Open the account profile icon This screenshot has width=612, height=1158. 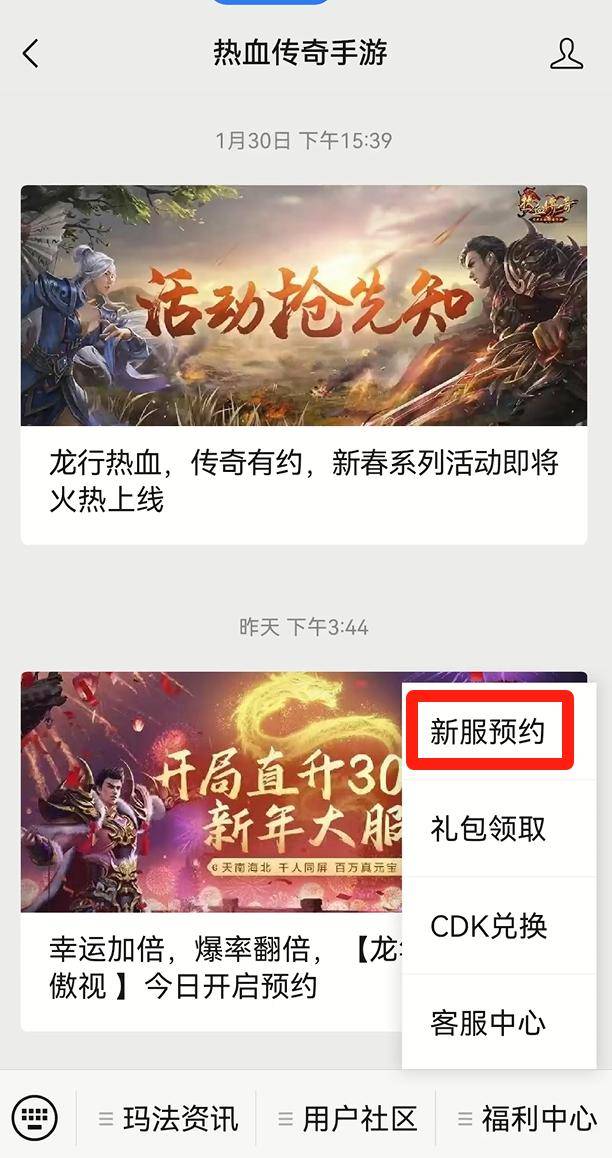coord(566,53)
